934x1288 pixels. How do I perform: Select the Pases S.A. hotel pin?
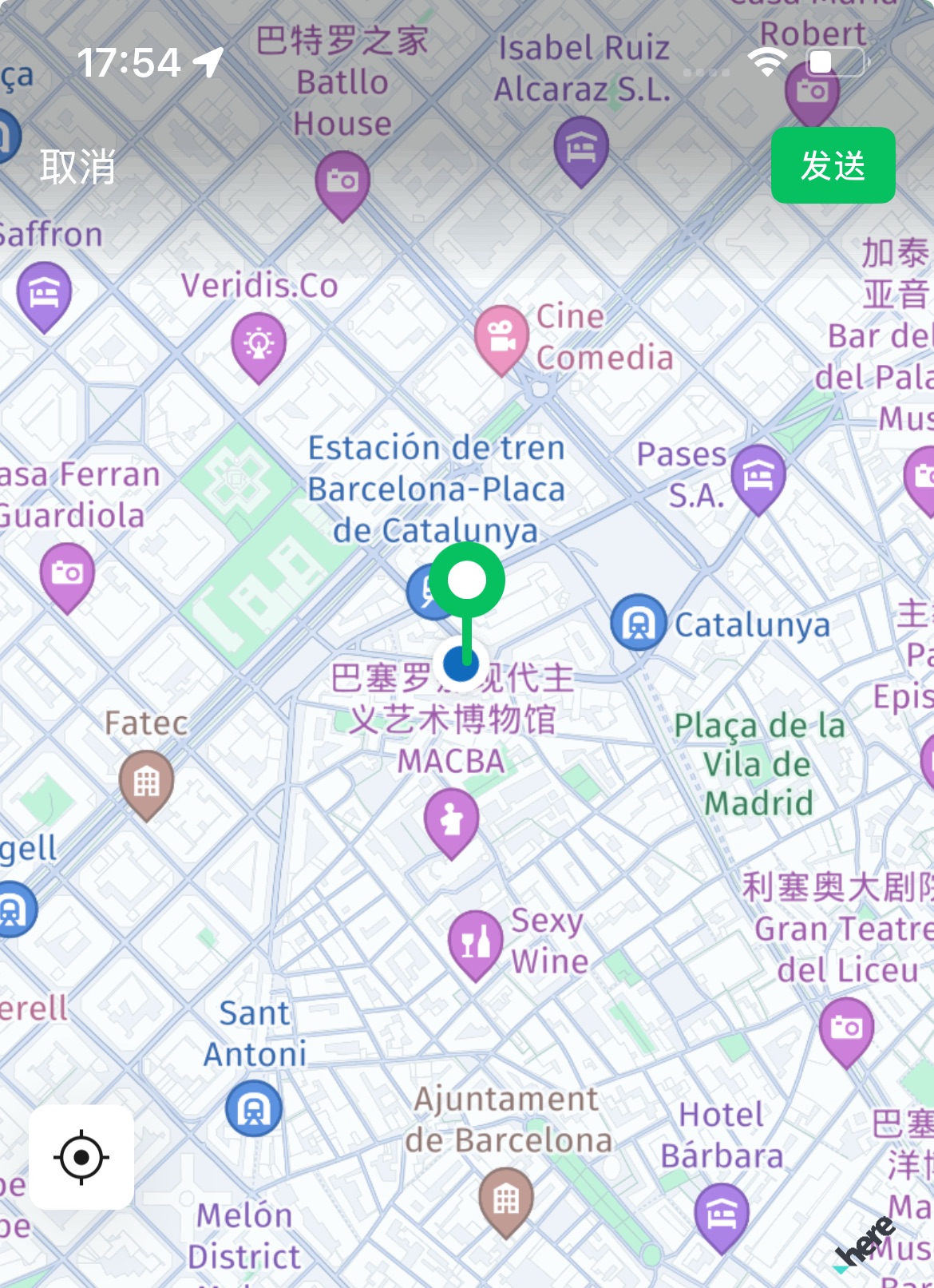tap(758, 476)
